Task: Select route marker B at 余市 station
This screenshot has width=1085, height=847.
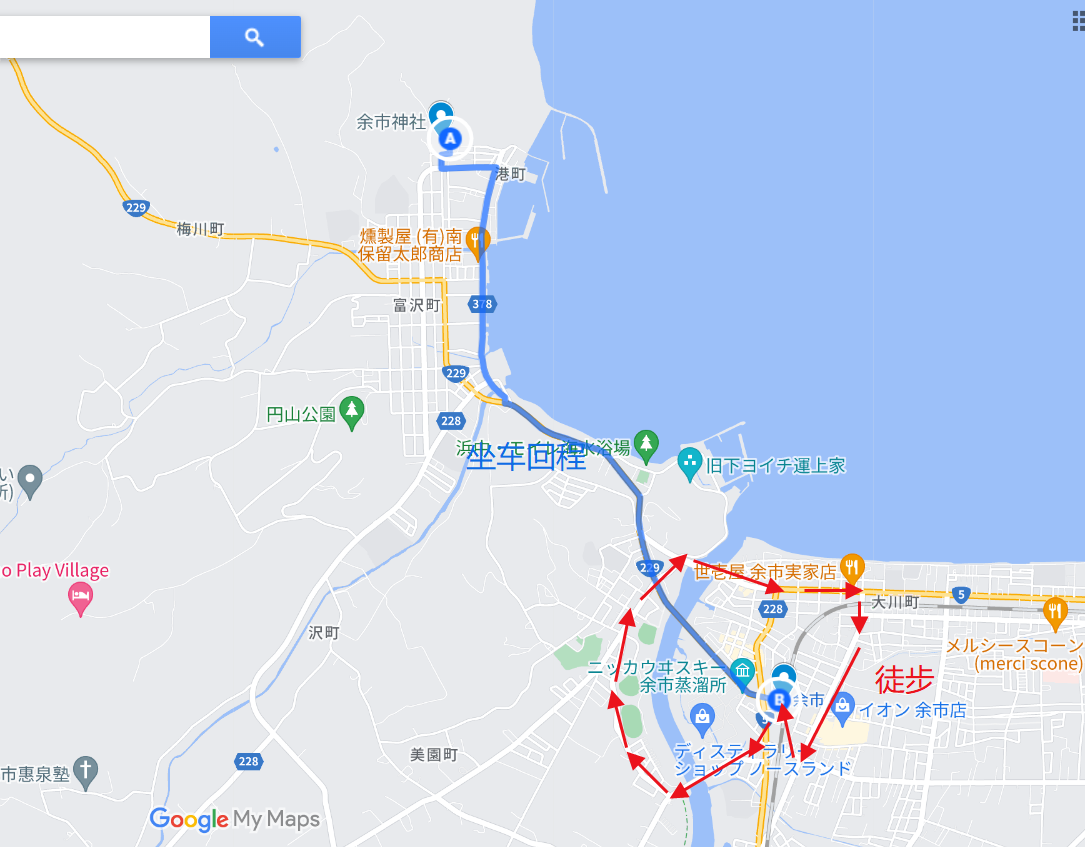Action: (x=780, y=699)
